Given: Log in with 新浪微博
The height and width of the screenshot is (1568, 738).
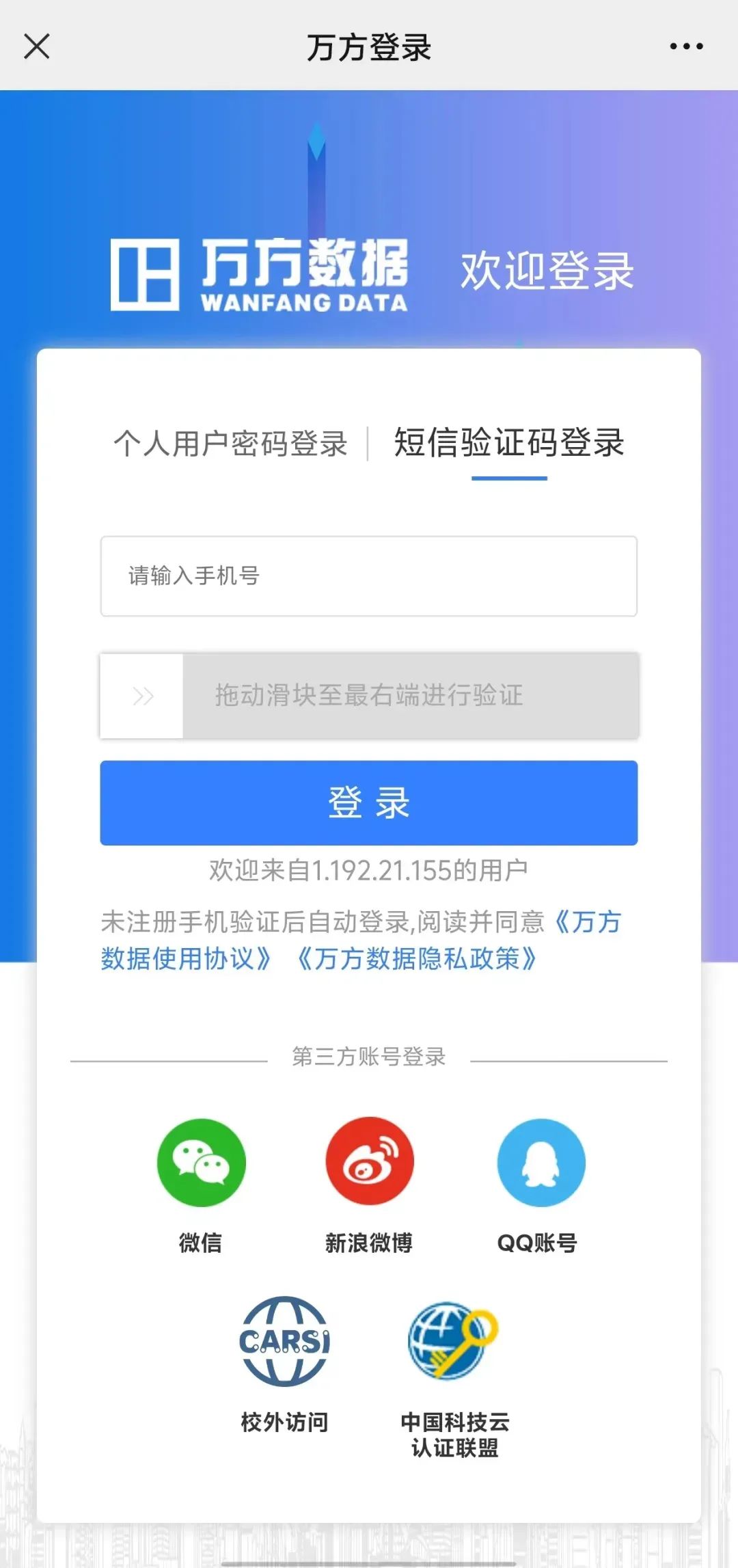Looking at the screenshot, I should (369, 1162).
